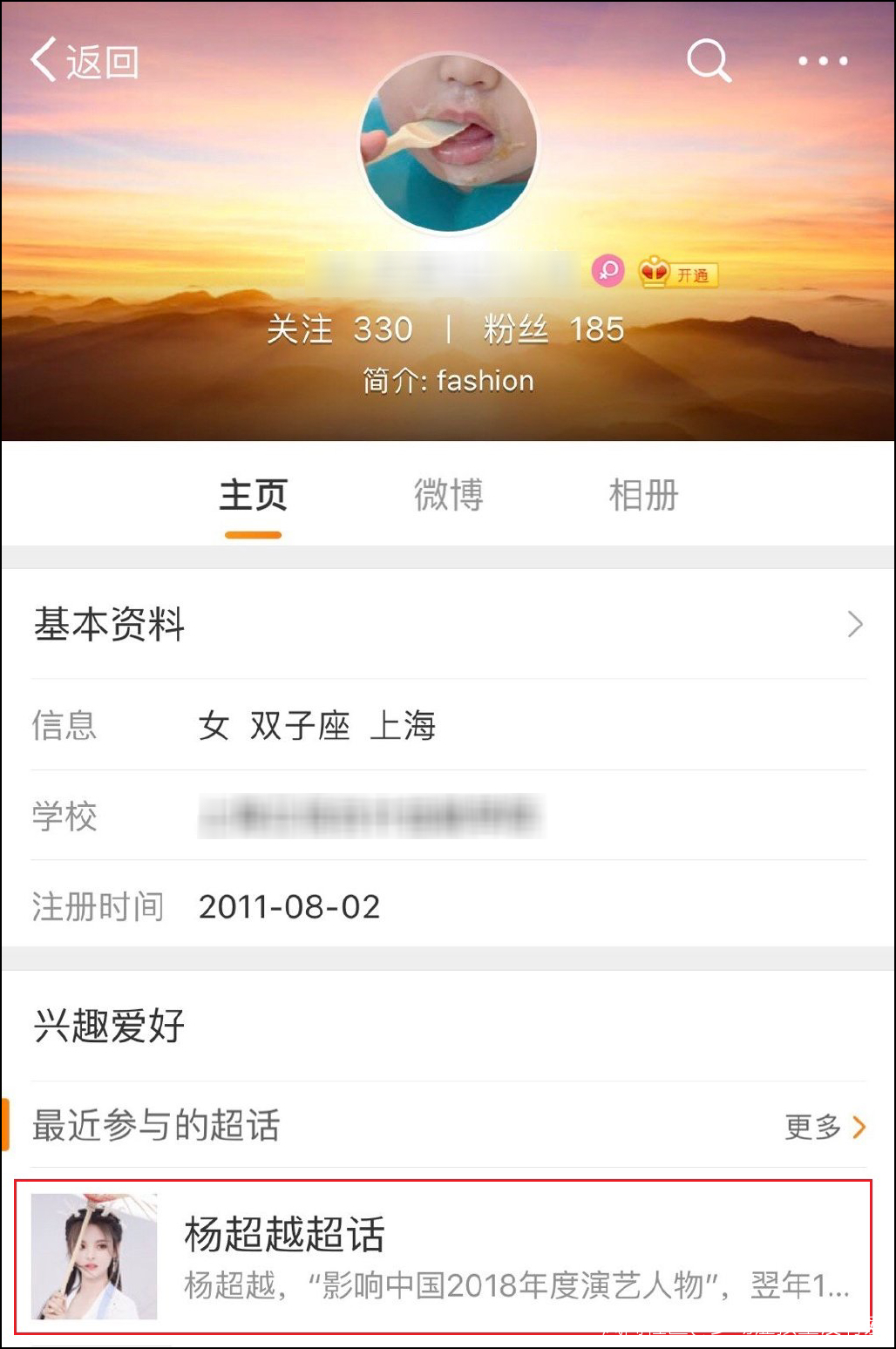Viewport: 896px width, 1349px height.
Task: Open the search icon
Action: click(x=708, y=61)
